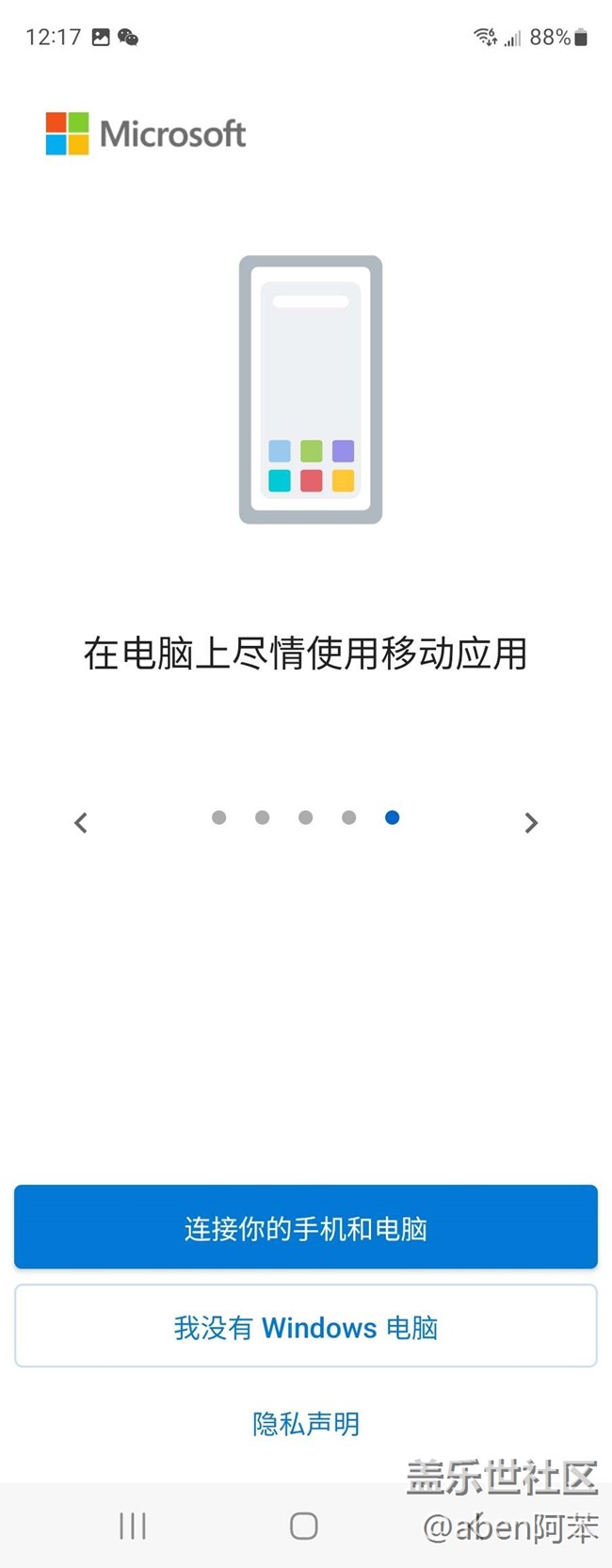
Task: Open recent apps in the navigation bar
Action: tap(133, 1526)
